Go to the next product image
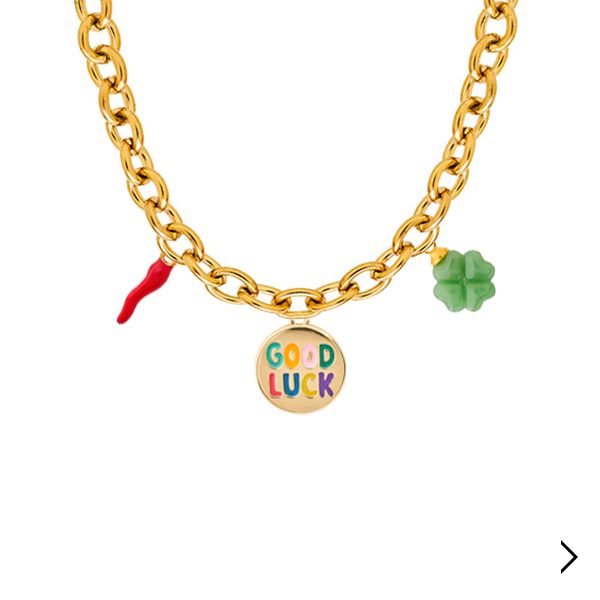The height and width of the screenshot is (600, 600). point(568,557)
